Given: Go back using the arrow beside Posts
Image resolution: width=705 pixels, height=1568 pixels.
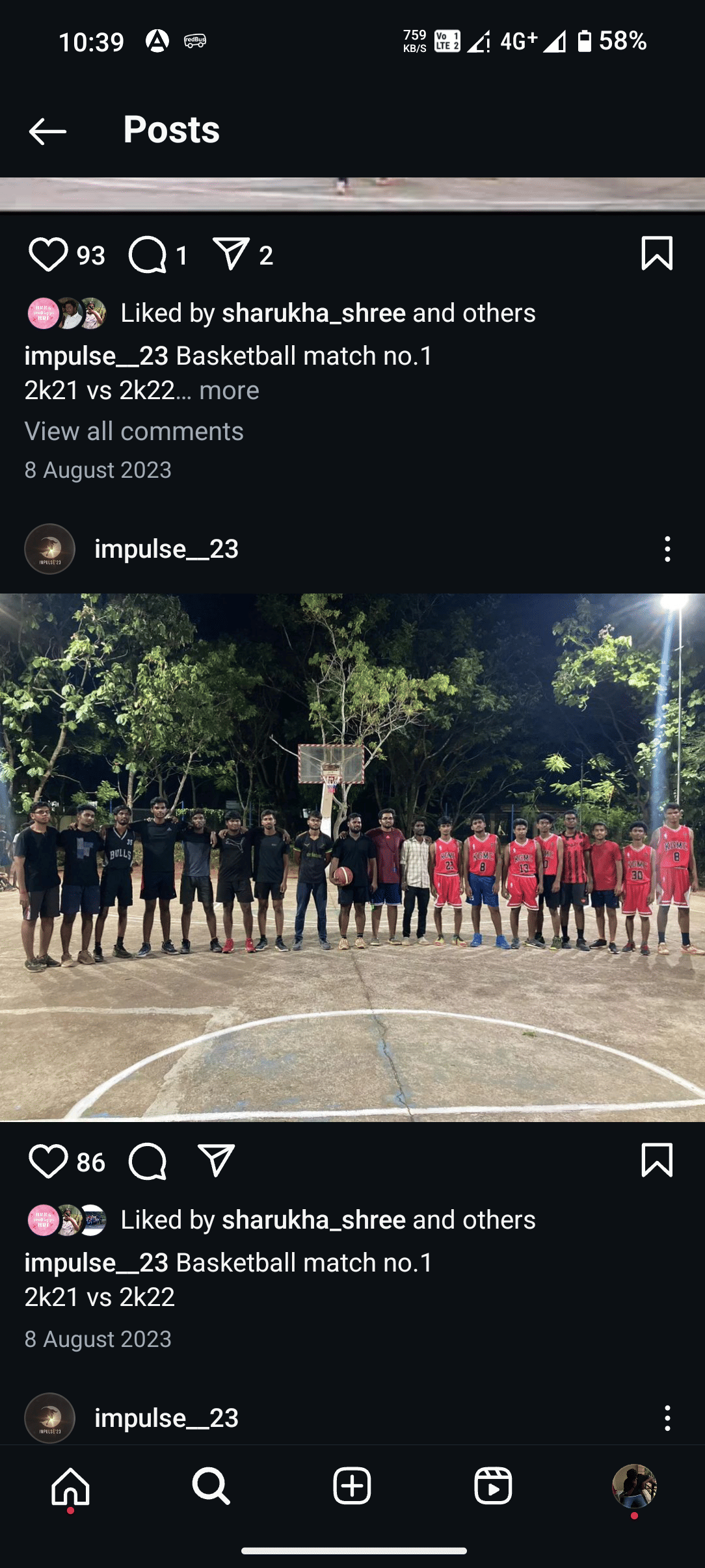Looking at the screenshot, I should [x=47, y=131].
